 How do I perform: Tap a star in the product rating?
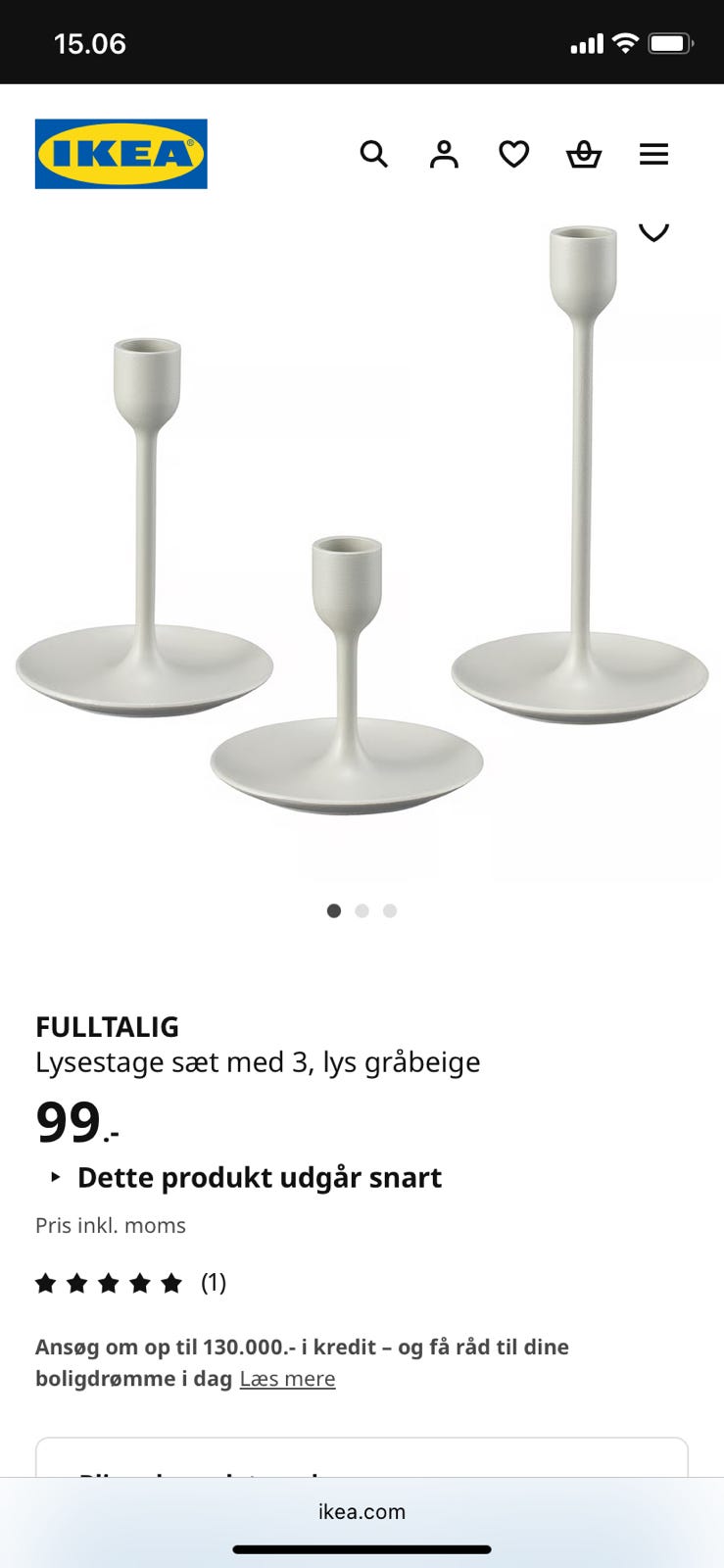click(109, 1282)
